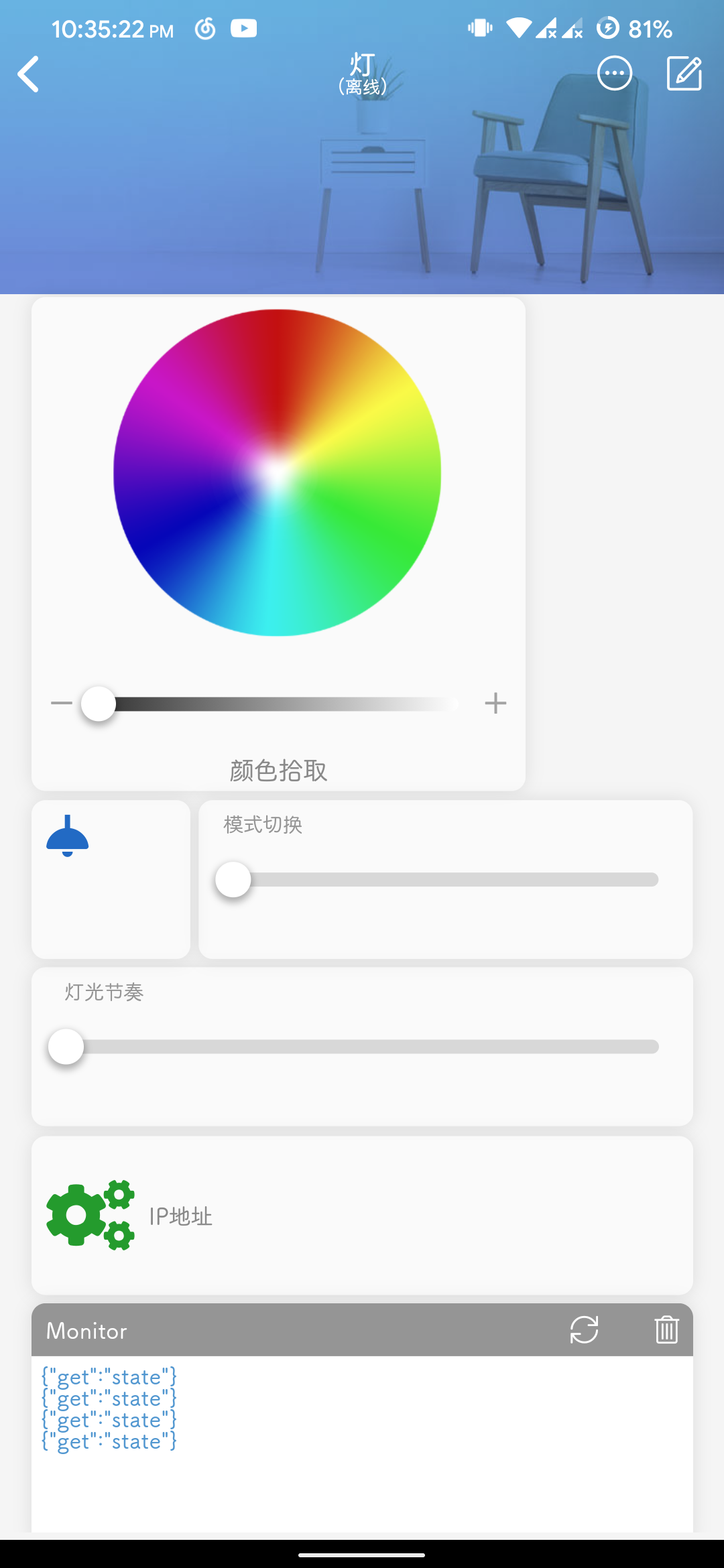Clear the Monitor log with trash icon
Viewport: 724px width, 1568px height.
pos(666,1329)
